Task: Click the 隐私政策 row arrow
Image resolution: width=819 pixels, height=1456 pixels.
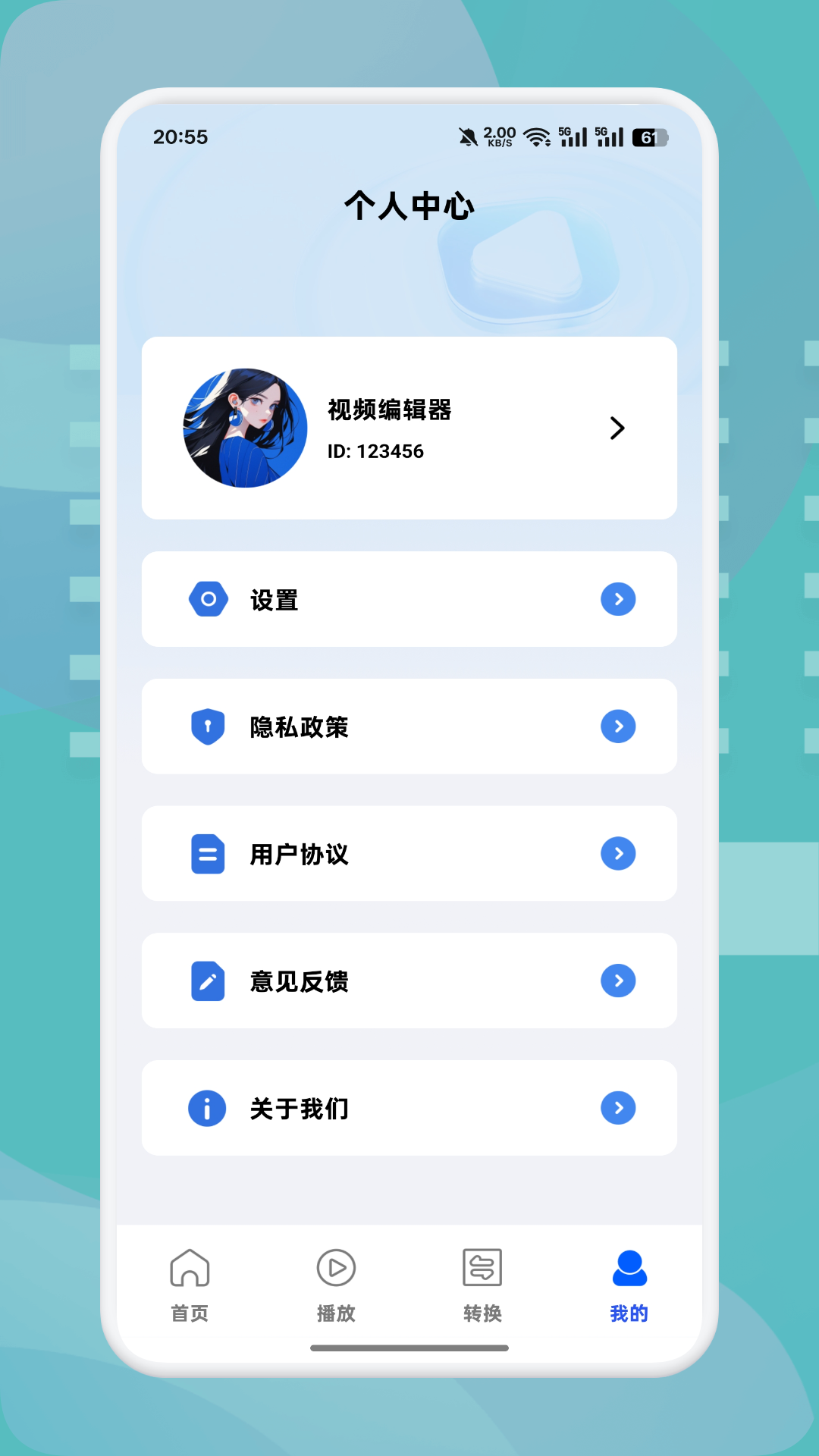Action: [619, 726]
